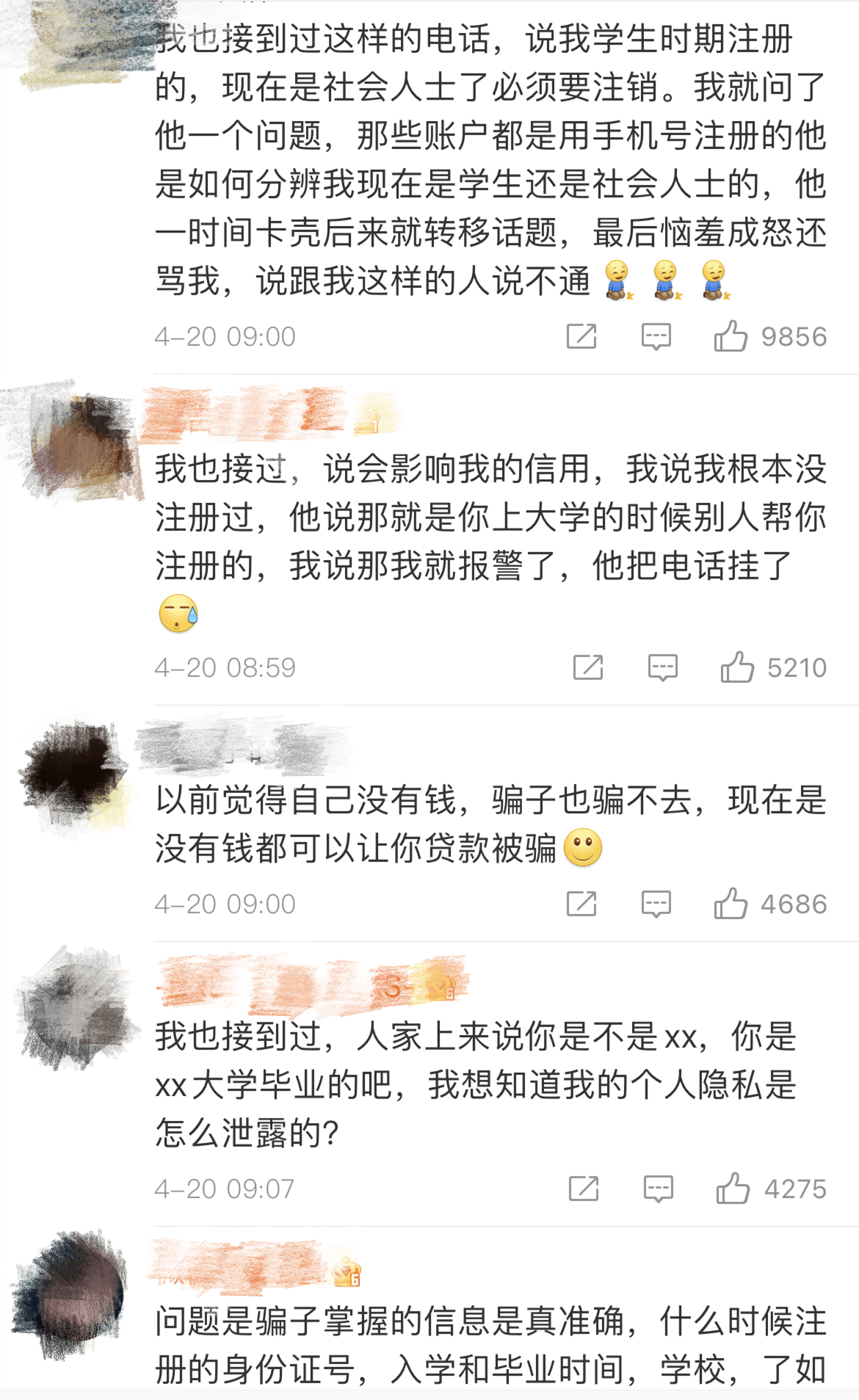Like the comment with 9856 likes

(731, 337)
